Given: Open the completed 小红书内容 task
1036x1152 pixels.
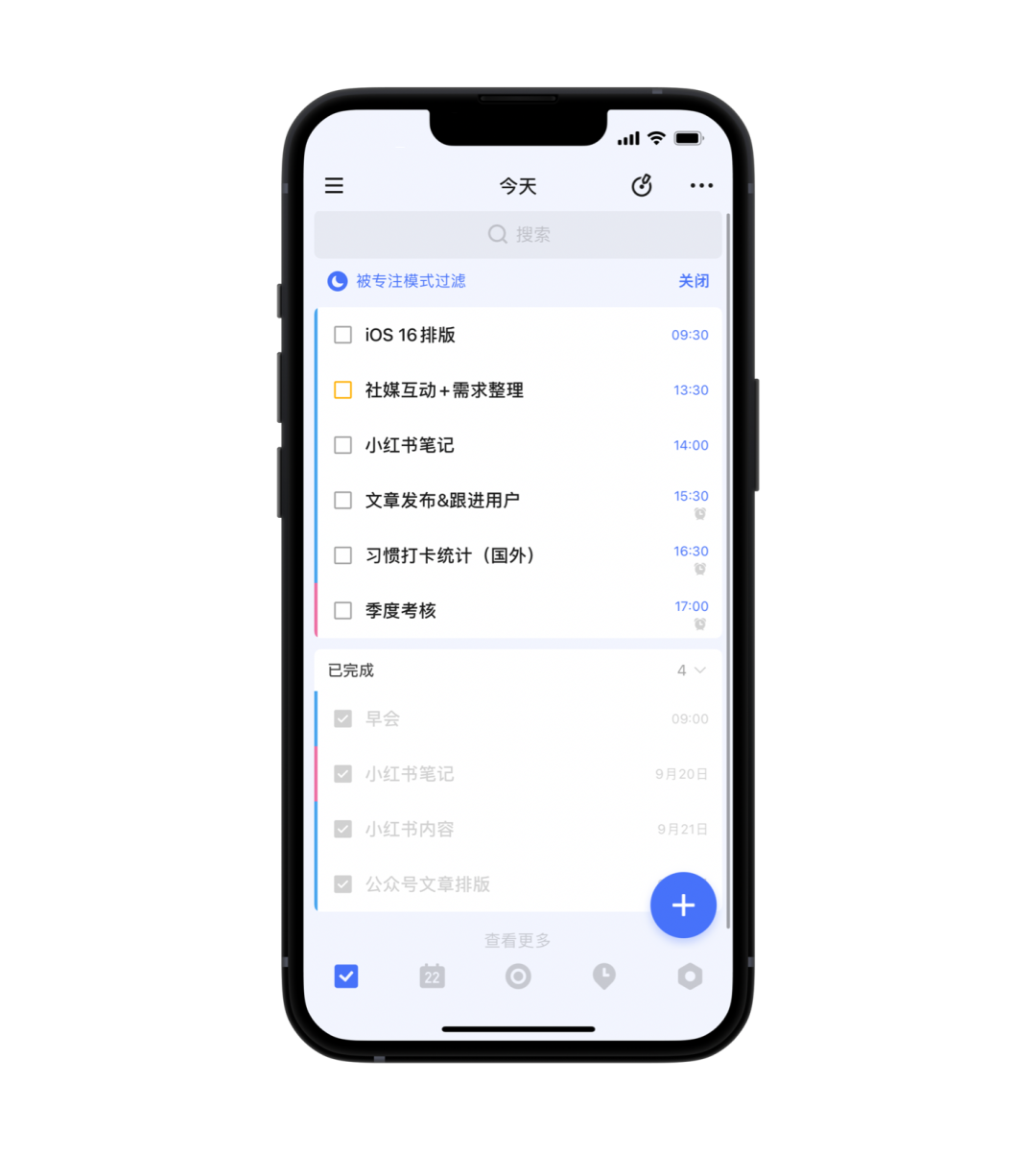Looking at the screenshot, I should [410, 829].
